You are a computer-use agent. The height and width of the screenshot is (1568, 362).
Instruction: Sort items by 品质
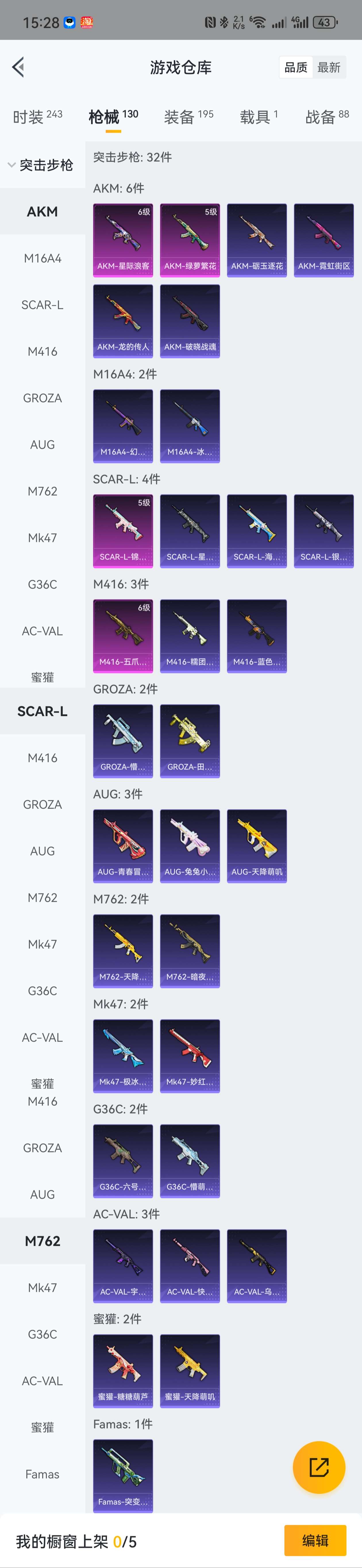296,68
